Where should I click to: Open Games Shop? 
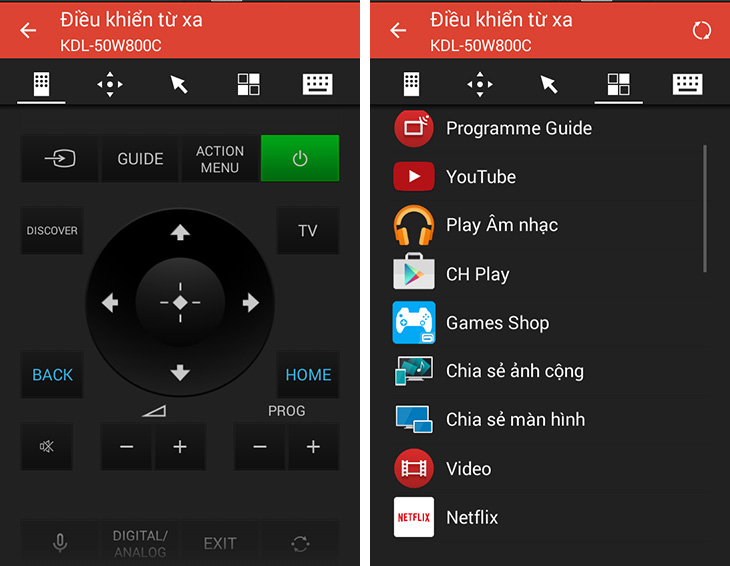pyautogui.click(x=496, y=323)
